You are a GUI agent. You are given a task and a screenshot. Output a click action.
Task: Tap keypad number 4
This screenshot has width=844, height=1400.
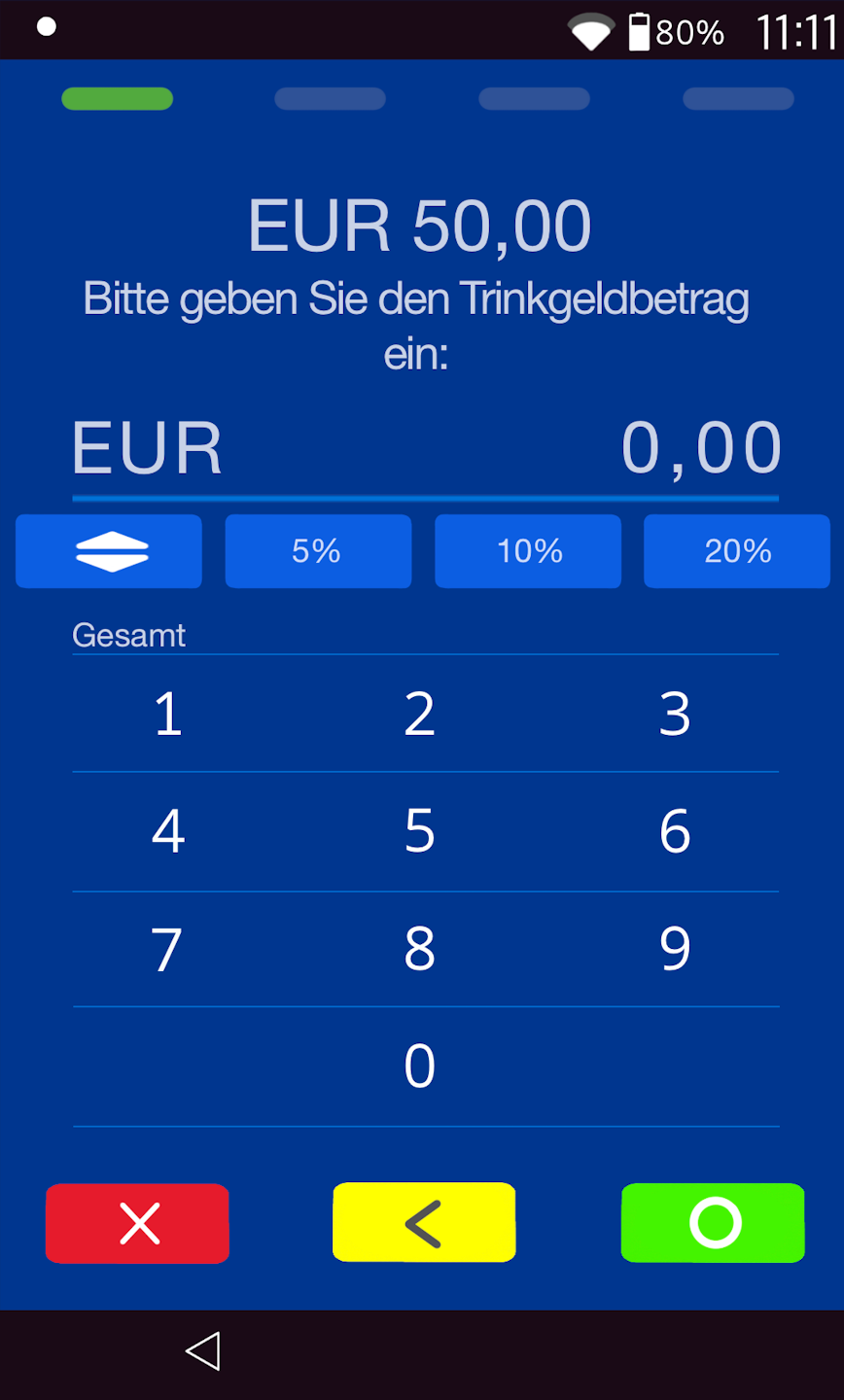(x=168, y=831)
